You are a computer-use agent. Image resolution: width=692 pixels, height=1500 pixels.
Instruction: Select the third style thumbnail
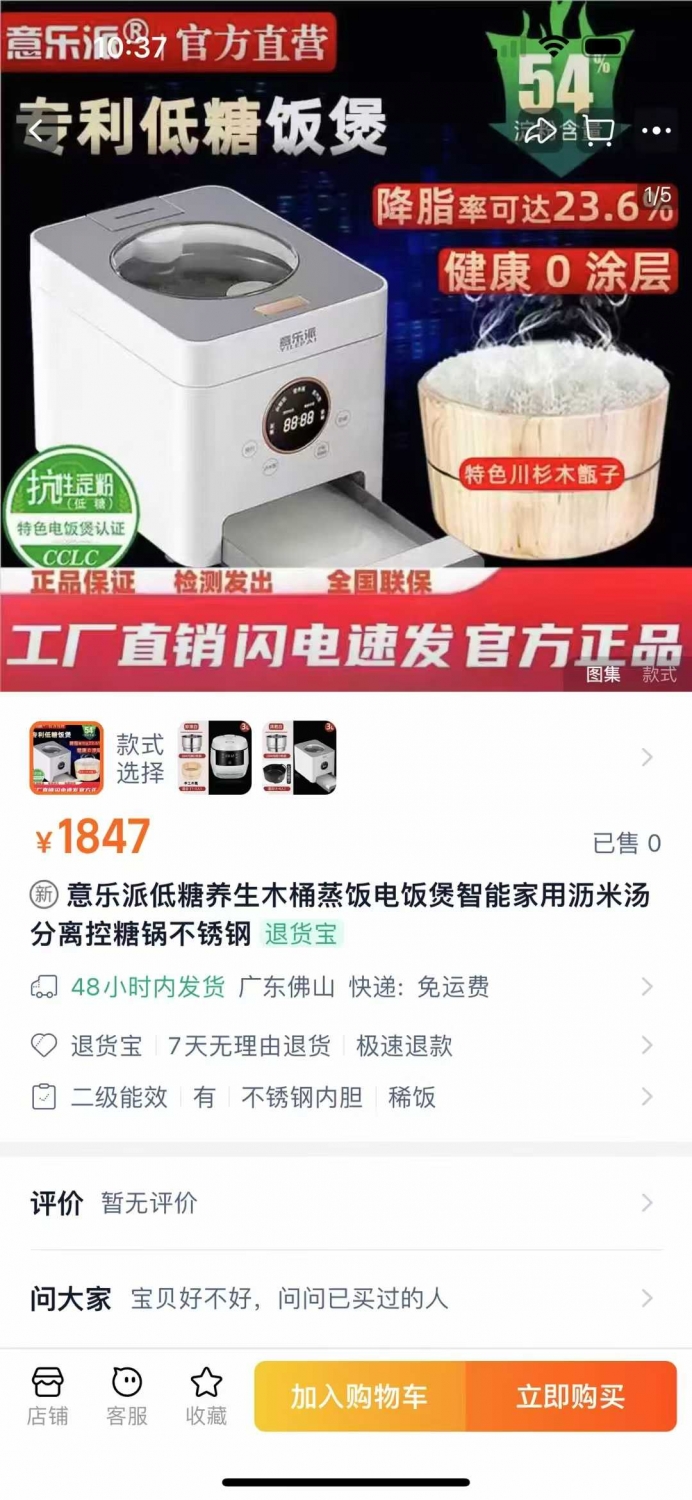point(299,758)
